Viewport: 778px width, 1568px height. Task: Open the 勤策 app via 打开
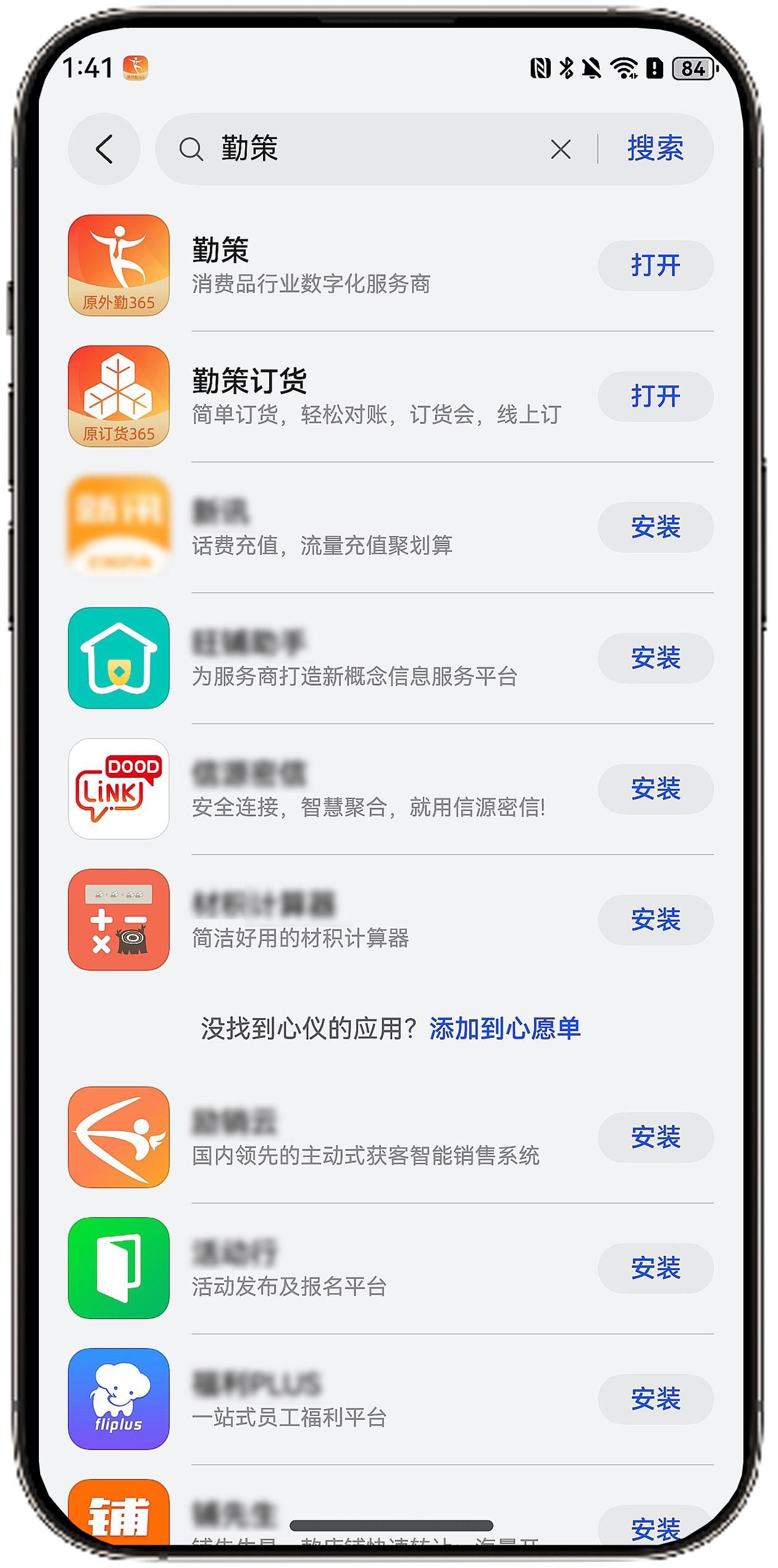click(x=655, y=265)
